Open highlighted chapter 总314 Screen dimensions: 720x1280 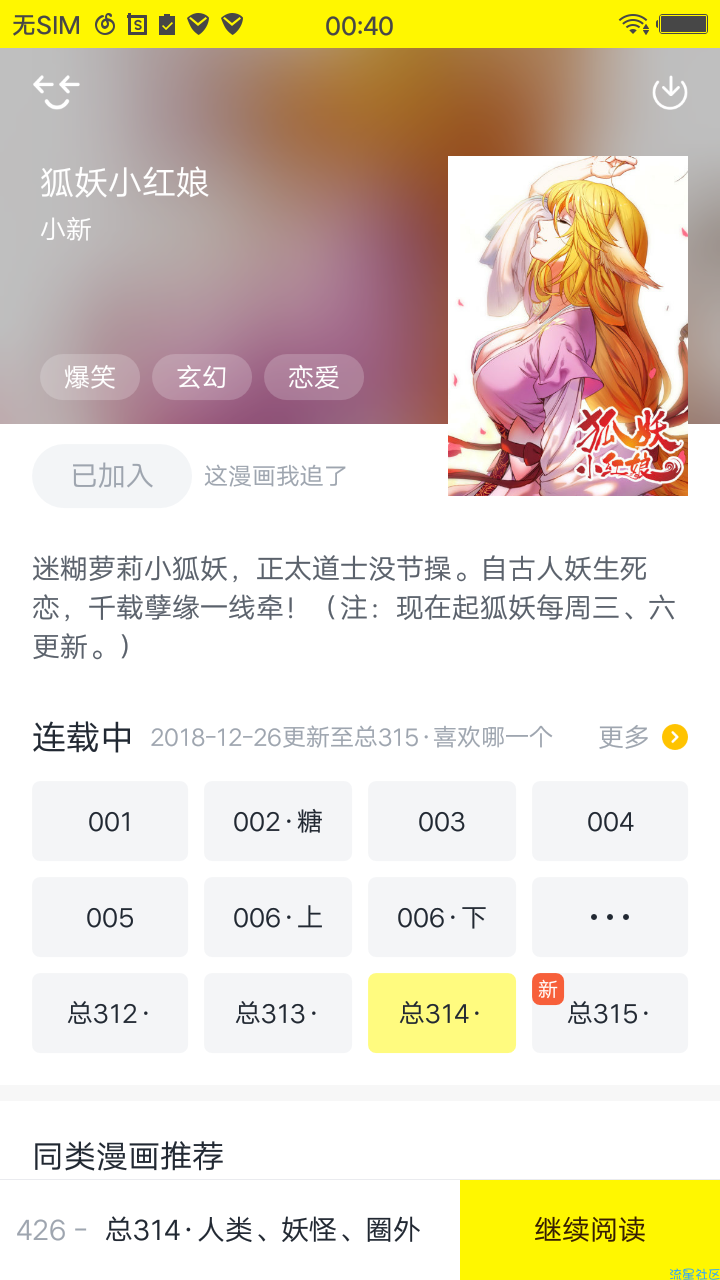pos(442,1013)
